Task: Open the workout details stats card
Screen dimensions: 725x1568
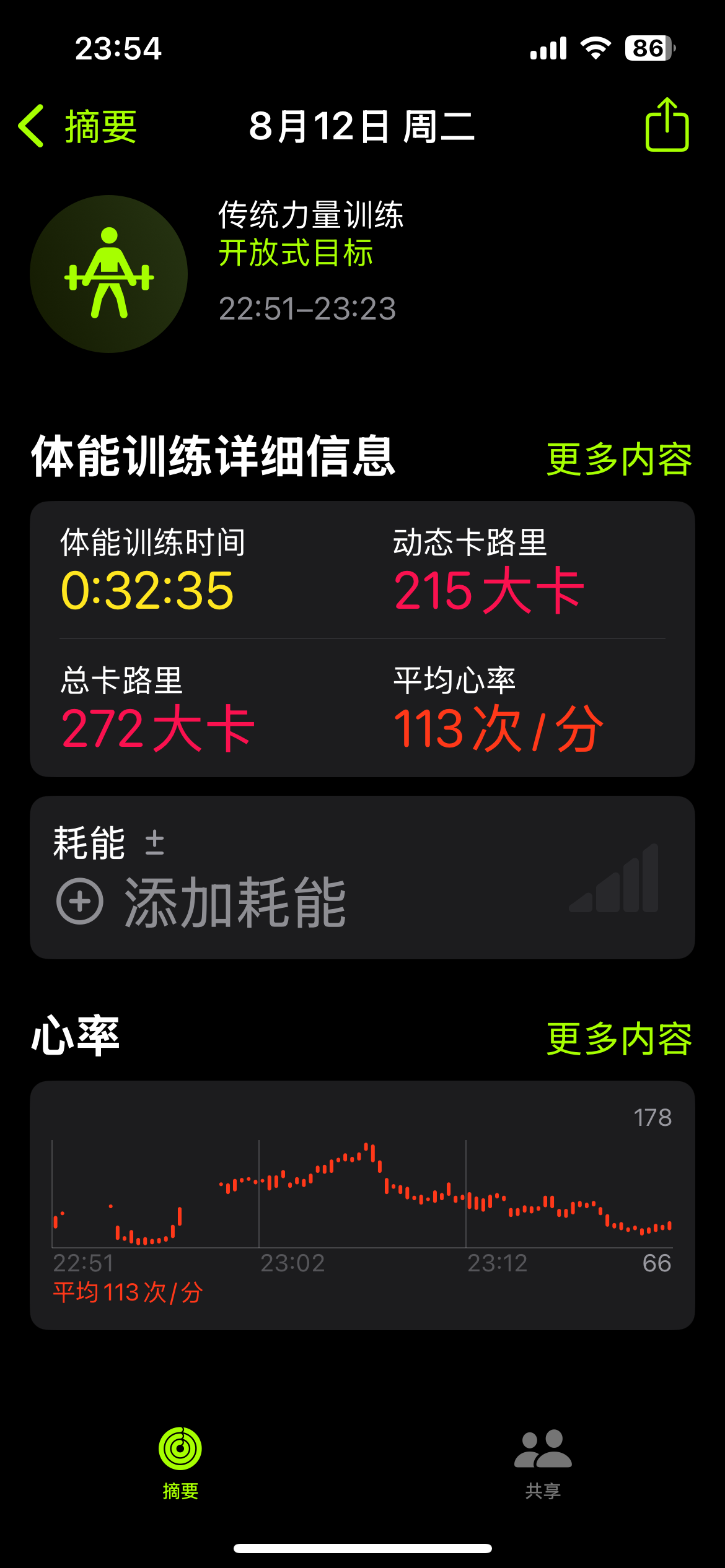Action: (362, 639)
